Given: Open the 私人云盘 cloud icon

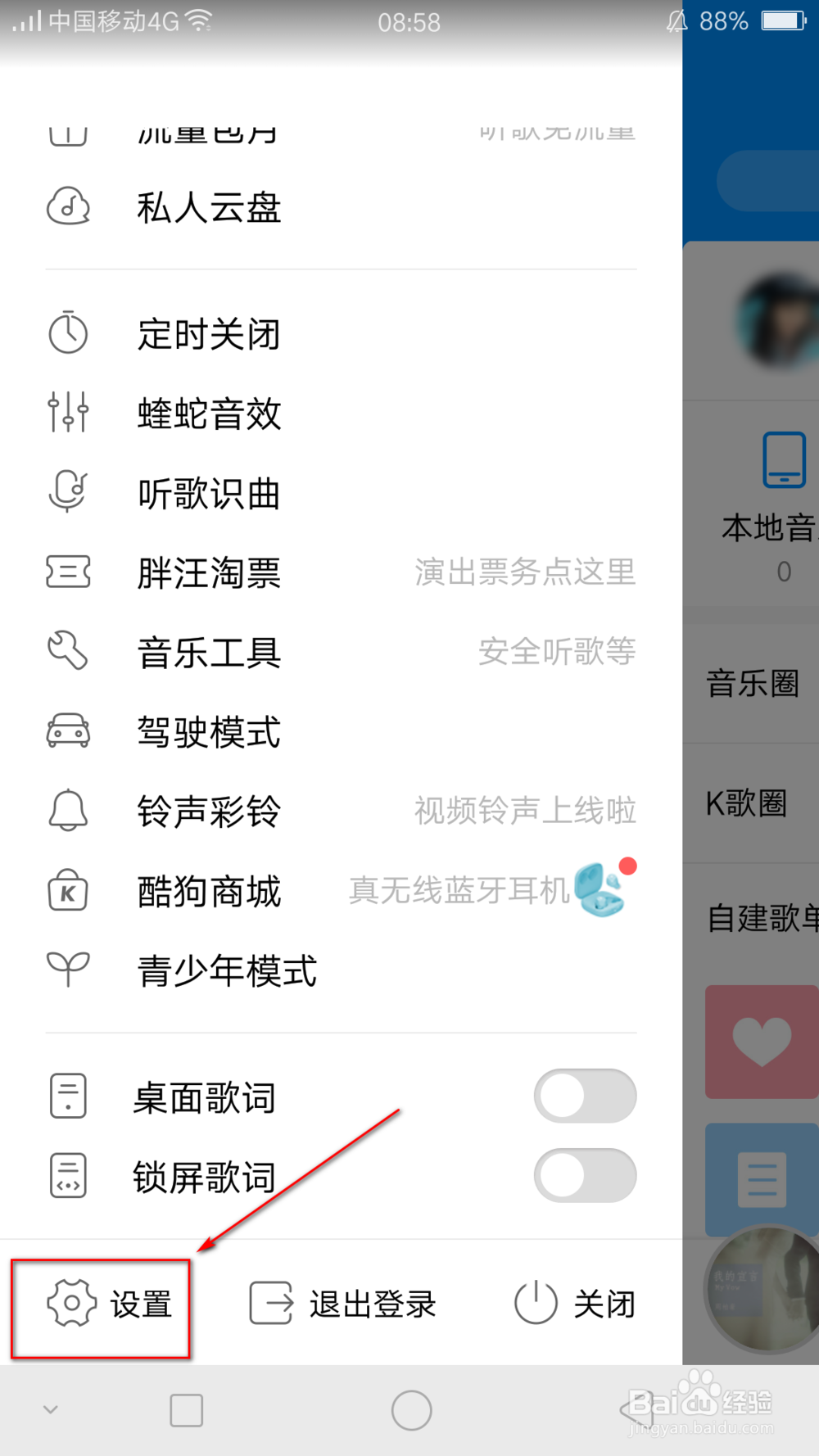Looking at the screenshot, I should coord(68,207).
